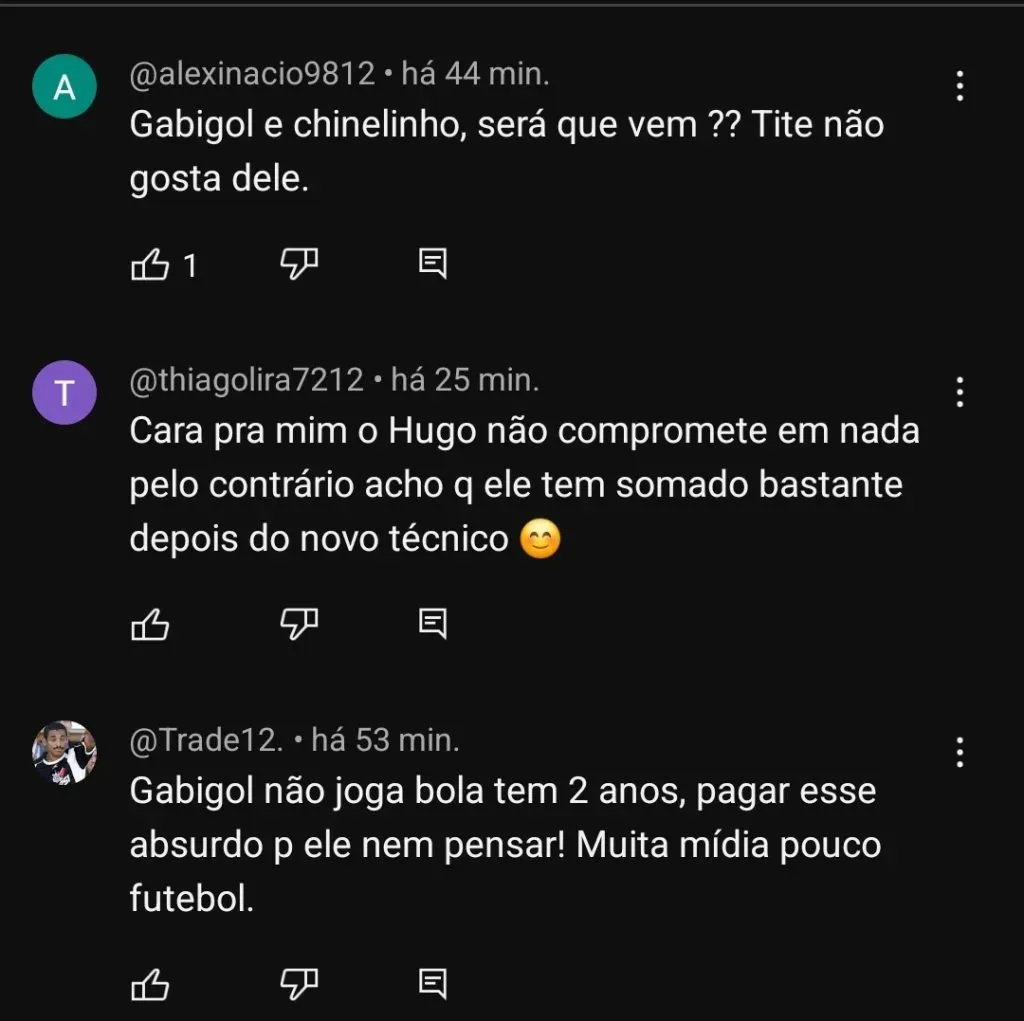Screen dimensions: 1024x1021
Task: Dislike the comment by @Trade12.
Action: (x=298, y=985)
